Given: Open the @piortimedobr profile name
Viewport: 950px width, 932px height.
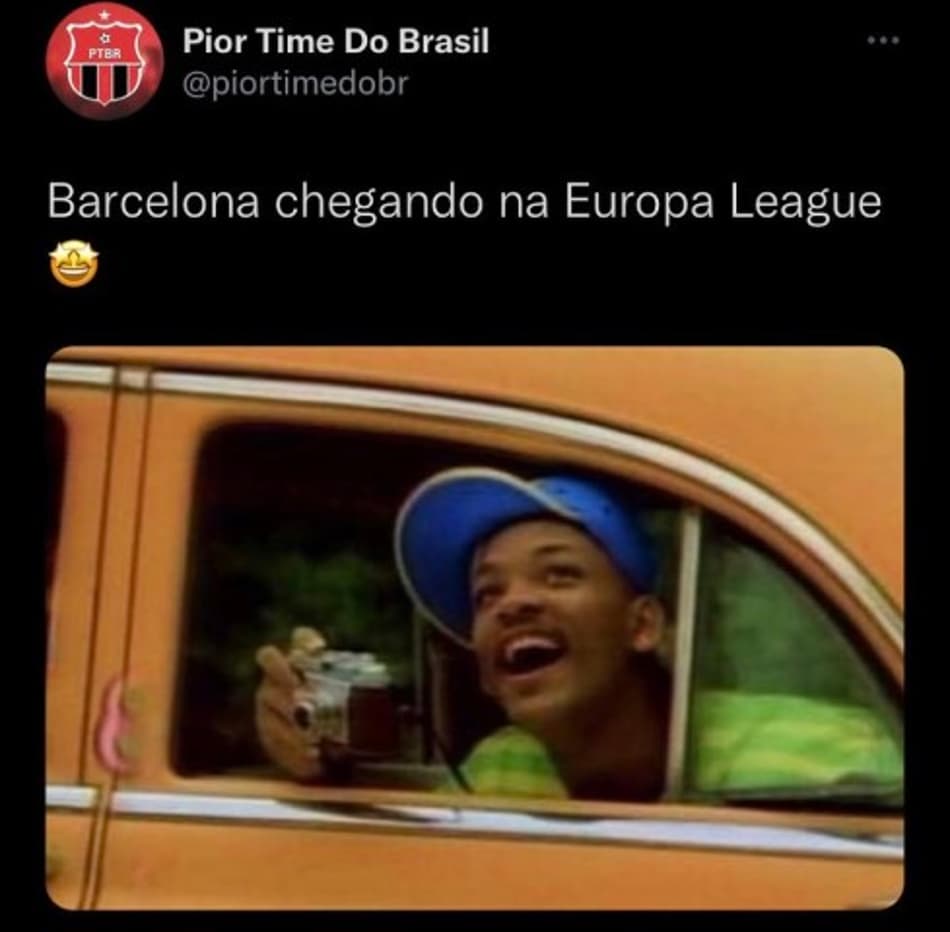Looking at the screenshot, I should [x=336, y=43].
